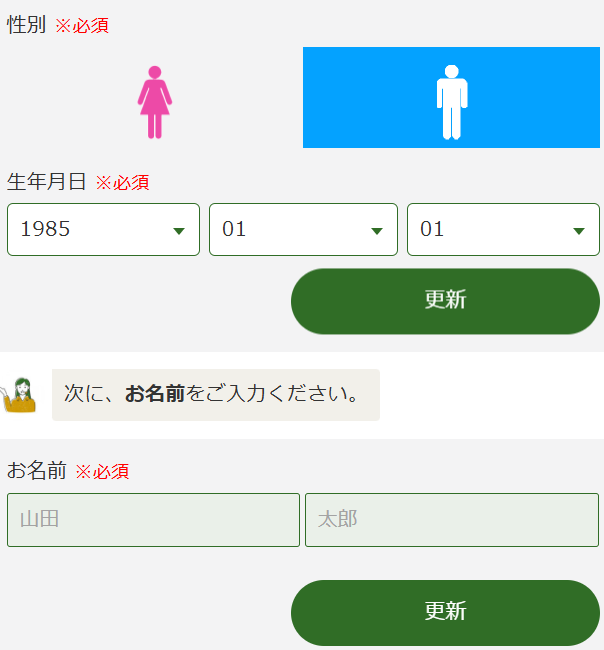Open the birth year dropdown showing 1985

[x=103, y=230]
